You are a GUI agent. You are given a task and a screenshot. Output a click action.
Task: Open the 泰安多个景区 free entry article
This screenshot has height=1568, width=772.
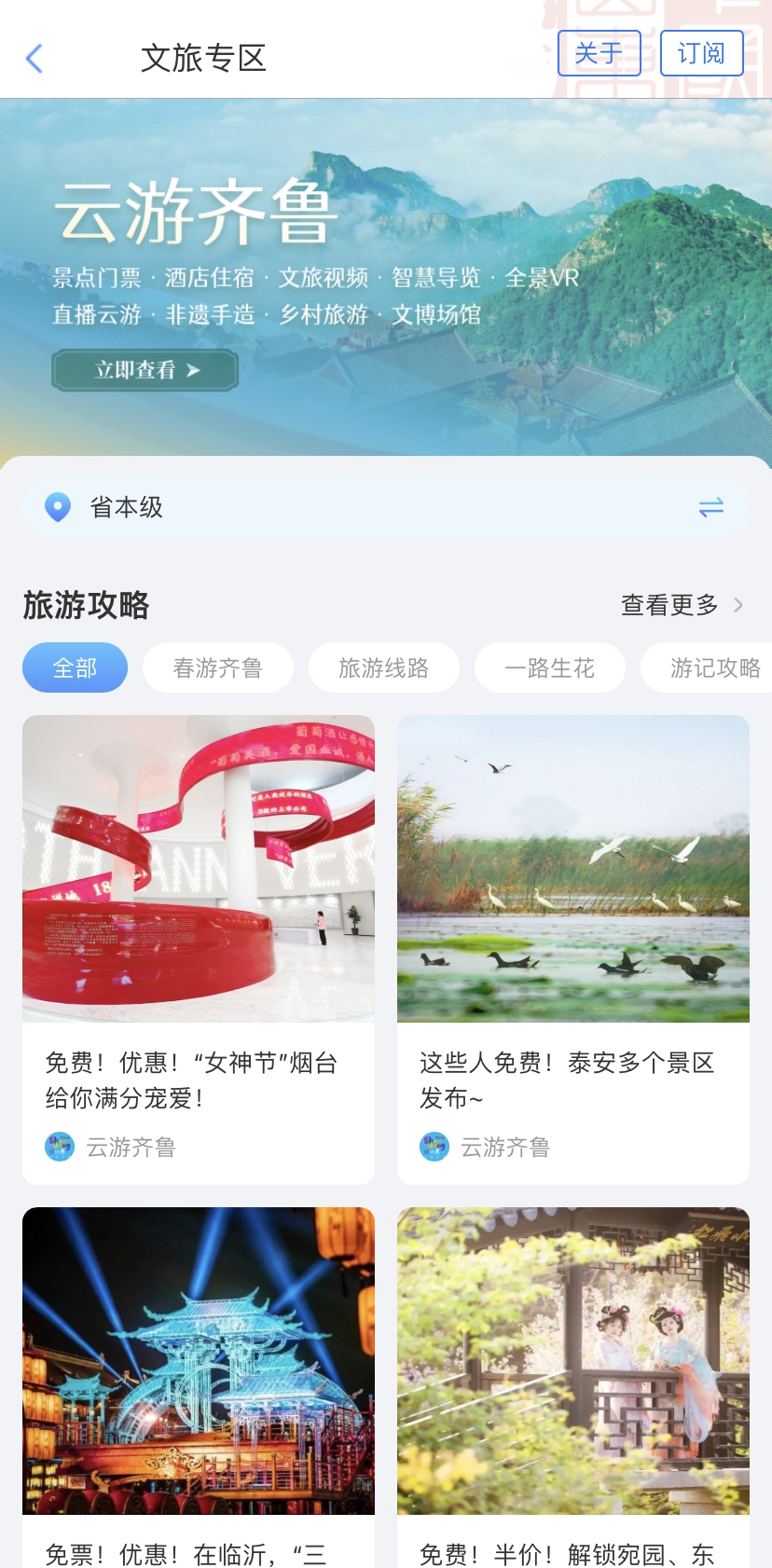572,949
